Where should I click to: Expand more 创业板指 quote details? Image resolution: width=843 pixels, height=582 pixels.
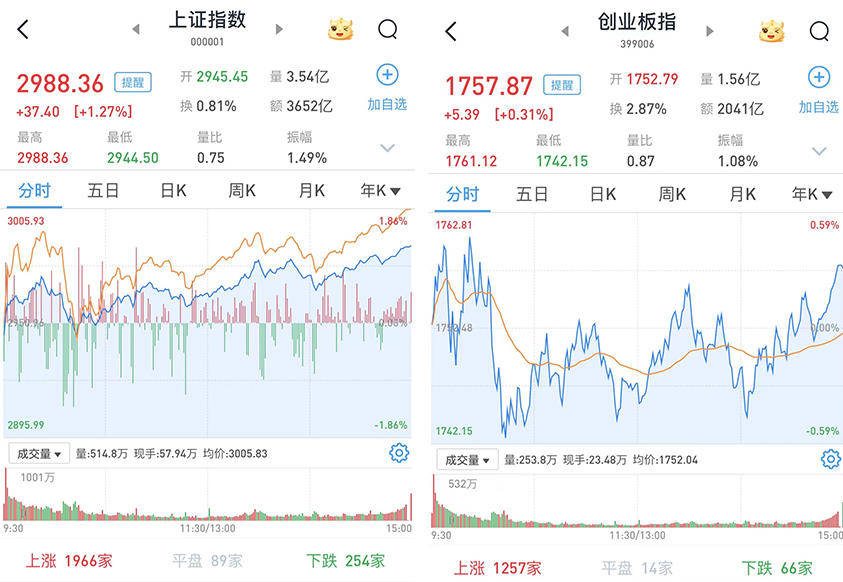tap(819, 152)
